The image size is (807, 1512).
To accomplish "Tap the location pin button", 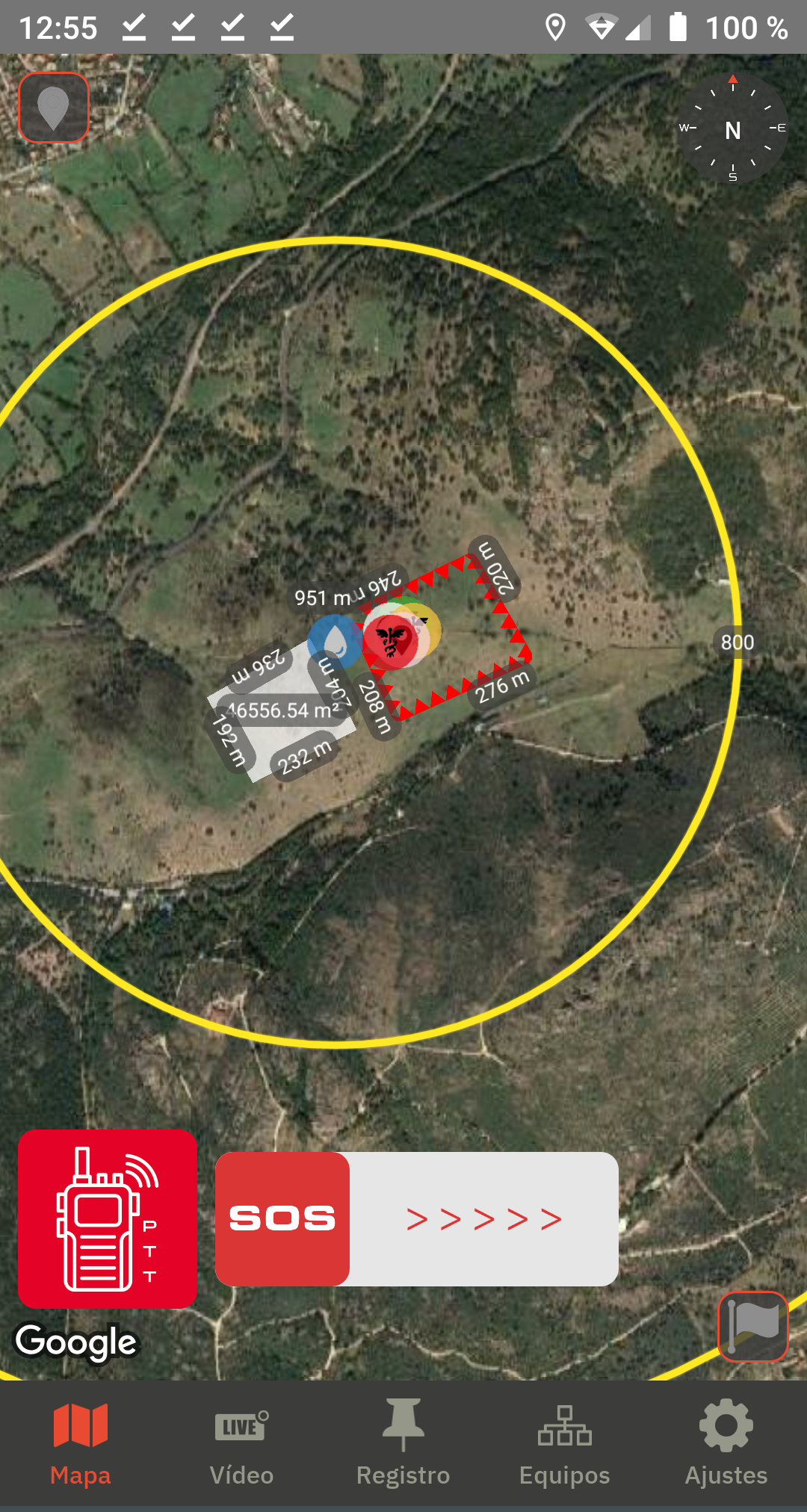I will click(x=54, y=108).
